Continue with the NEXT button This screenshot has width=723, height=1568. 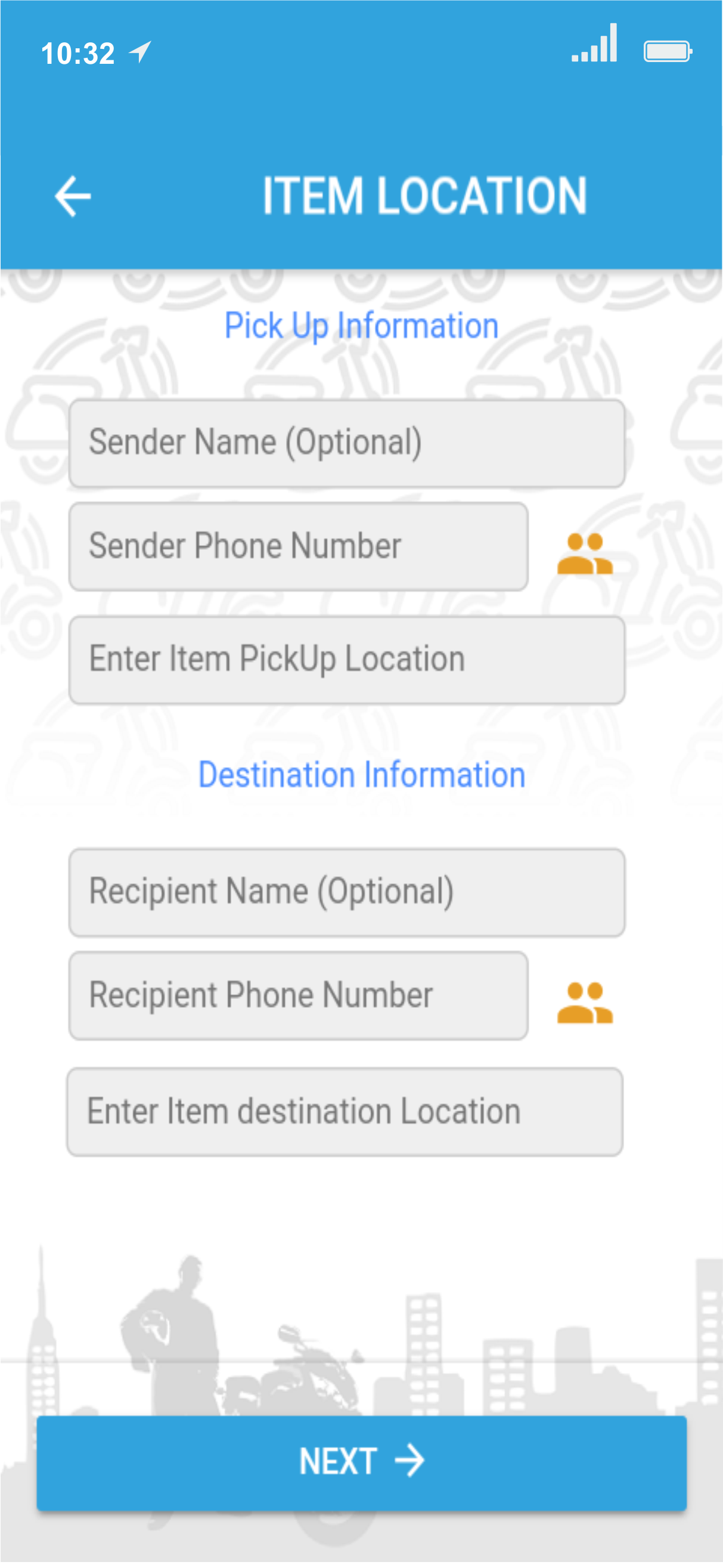[361, 1461]
